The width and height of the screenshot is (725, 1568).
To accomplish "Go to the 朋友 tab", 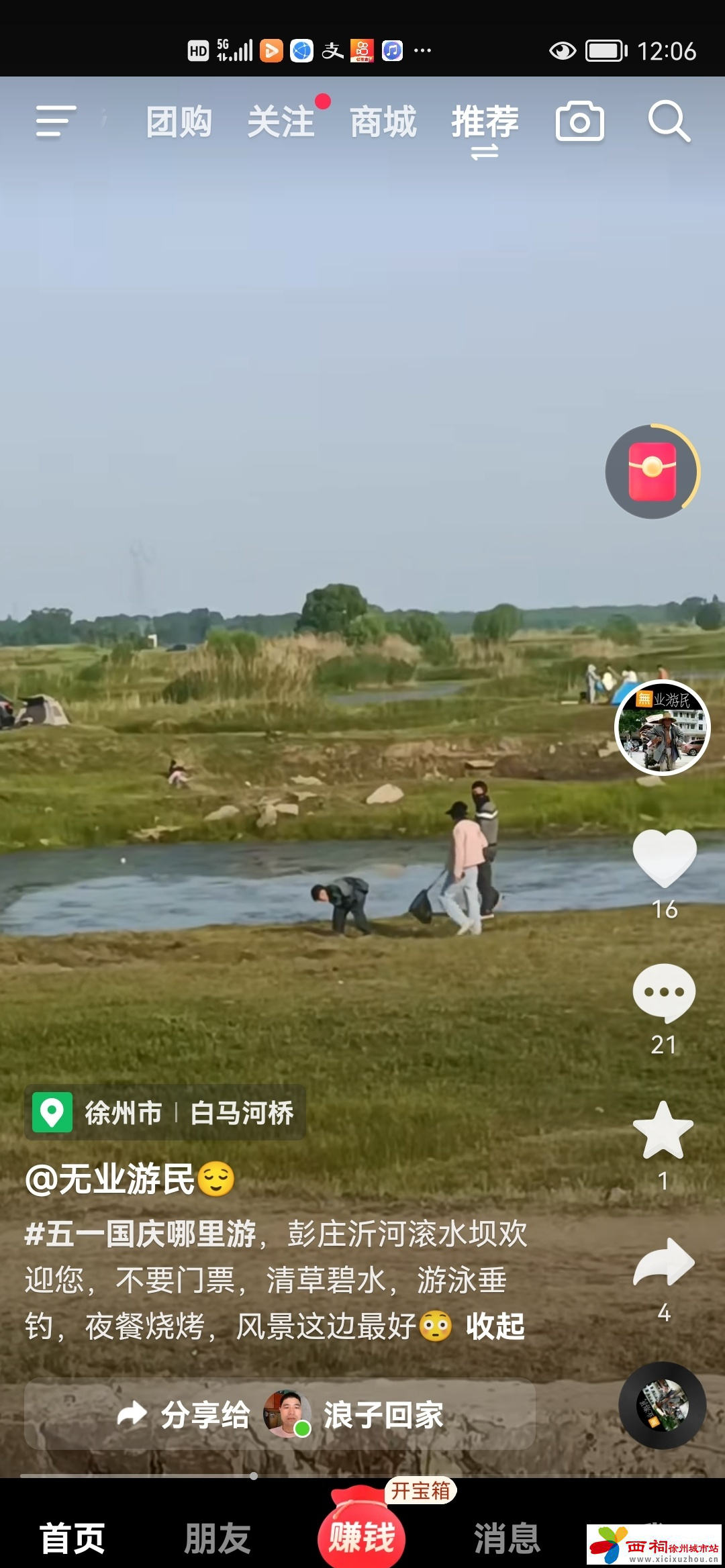I will [217, 1538].
